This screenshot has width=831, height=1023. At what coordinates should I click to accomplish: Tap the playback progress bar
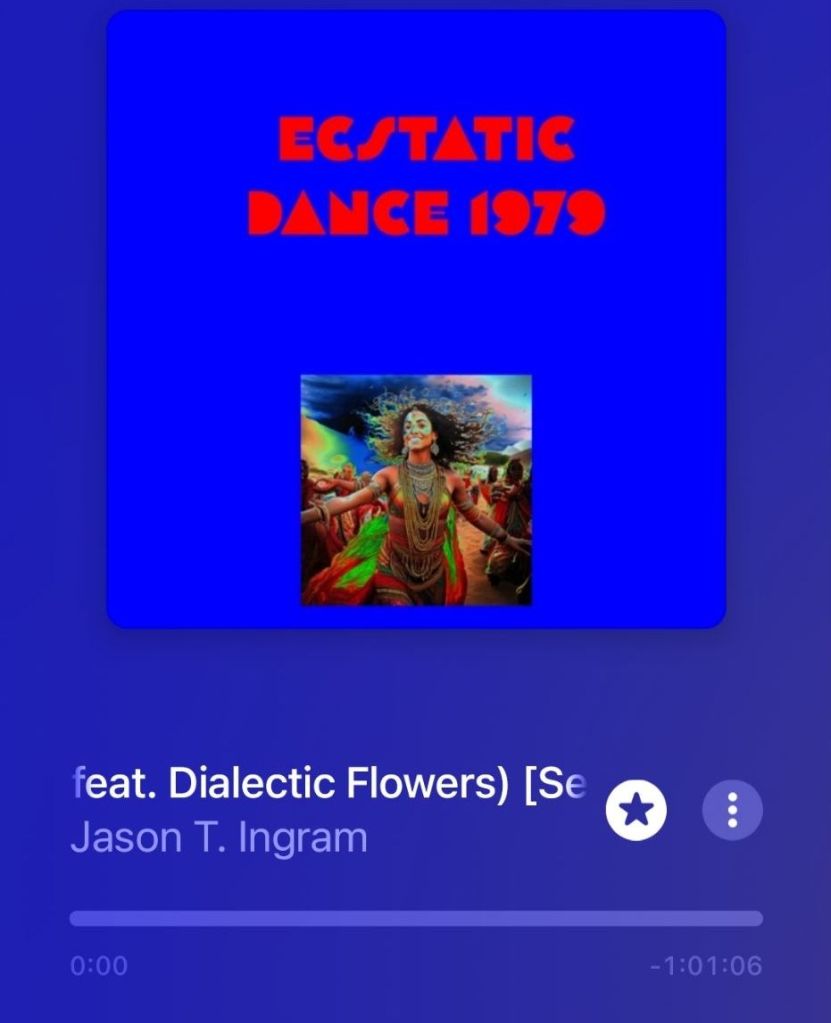pos(415,918)
